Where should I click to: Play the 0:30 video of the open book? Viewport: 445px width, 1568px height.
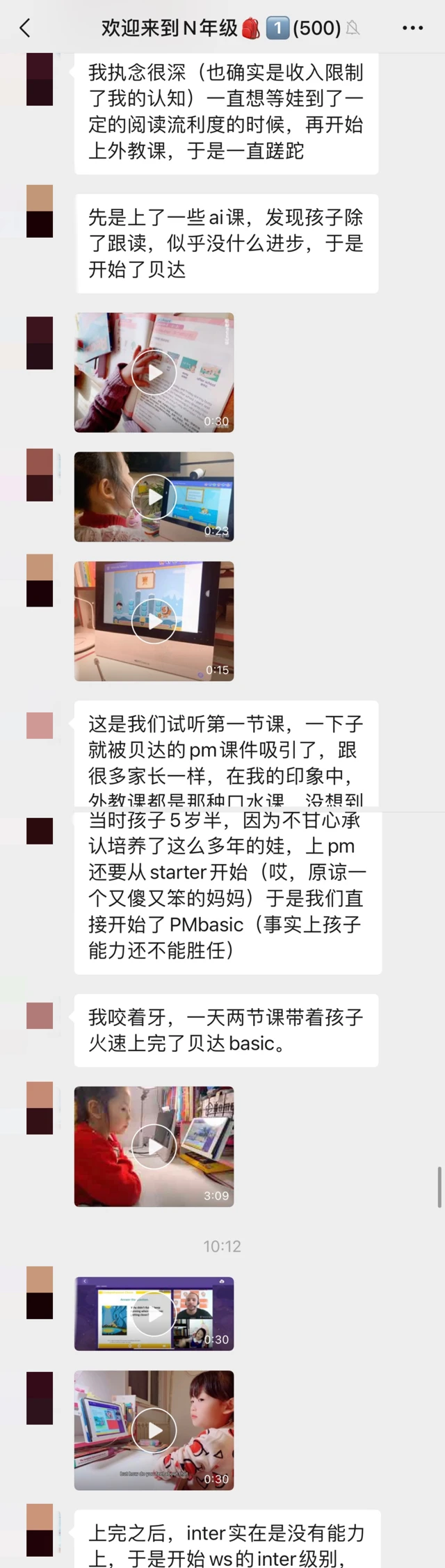click(154, 372)
